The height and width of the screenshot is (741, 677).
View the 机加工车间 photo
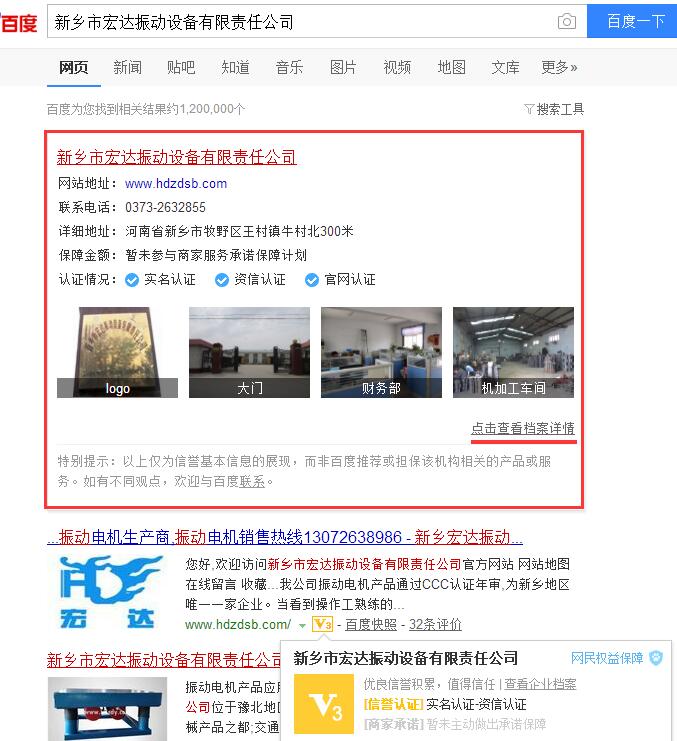(x=513, y=352)
